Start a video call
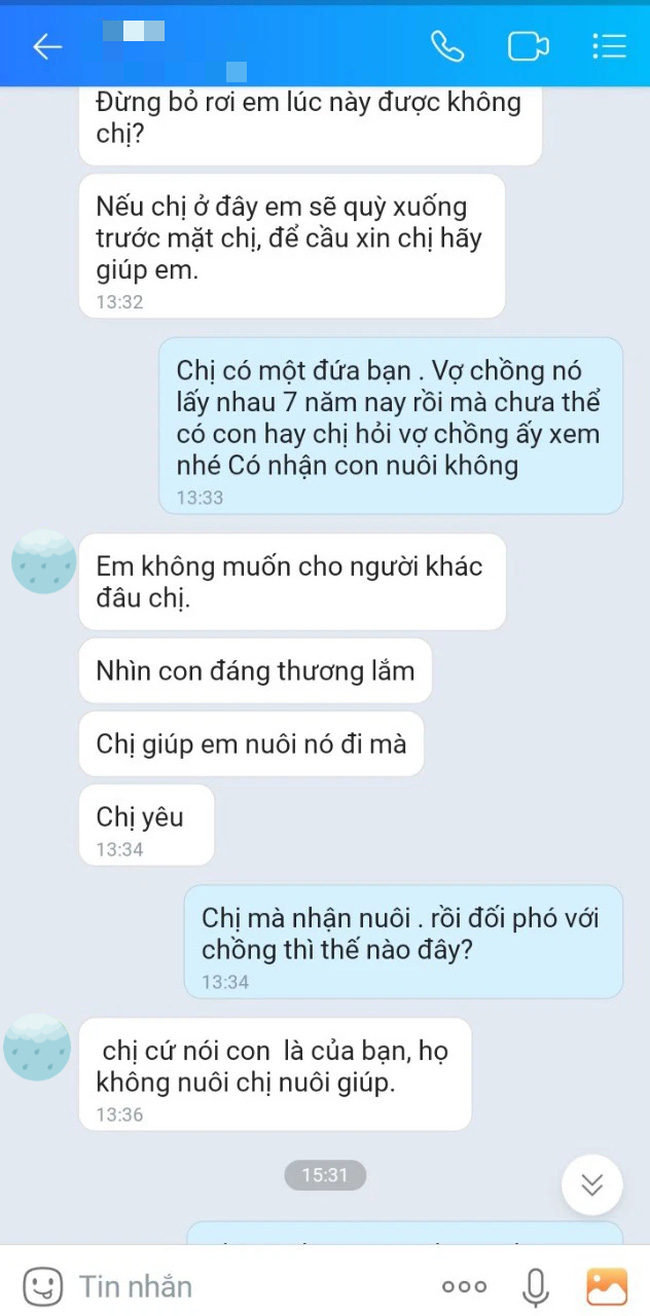The width and height of the screenshot is (650, 1316). [528, 46]
